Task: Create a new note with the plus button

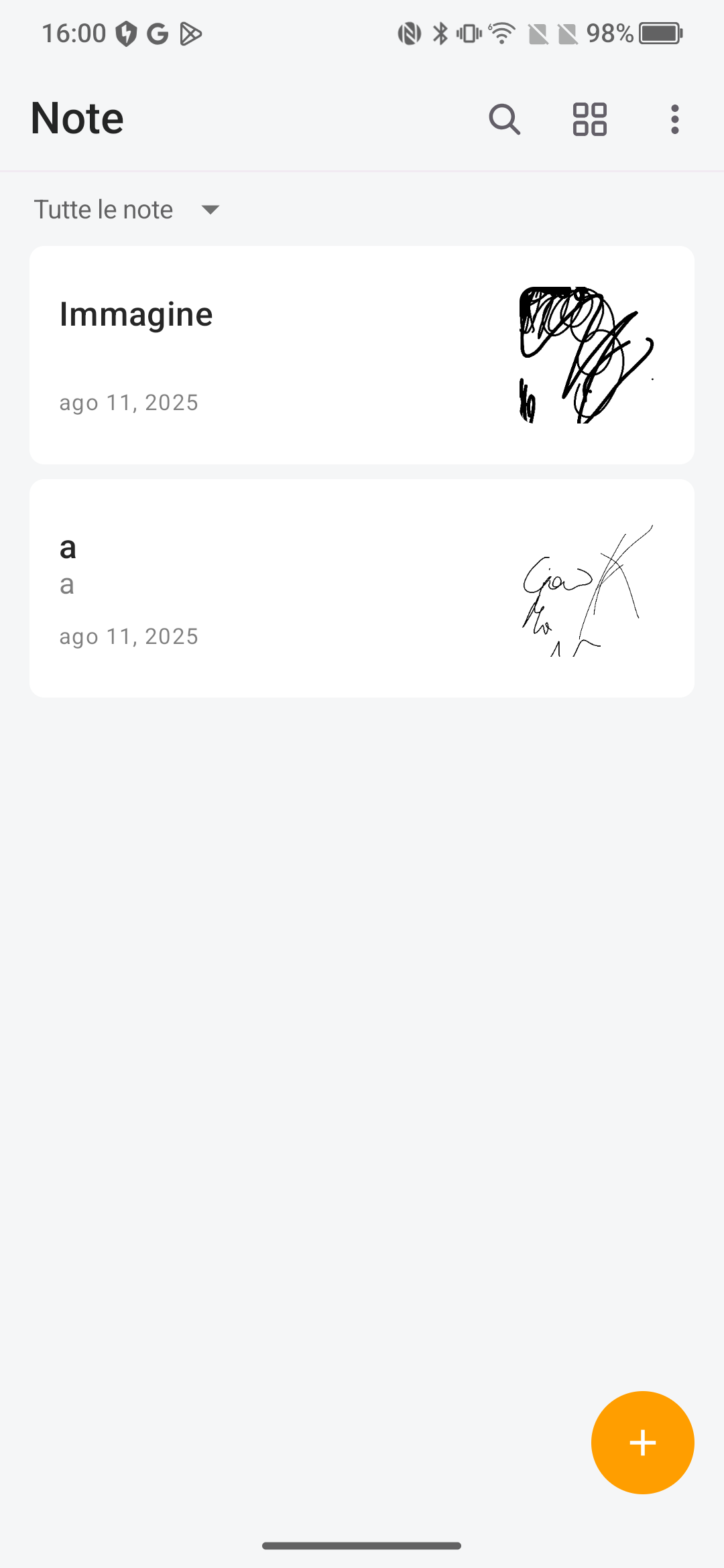Action: (642, 1443)
